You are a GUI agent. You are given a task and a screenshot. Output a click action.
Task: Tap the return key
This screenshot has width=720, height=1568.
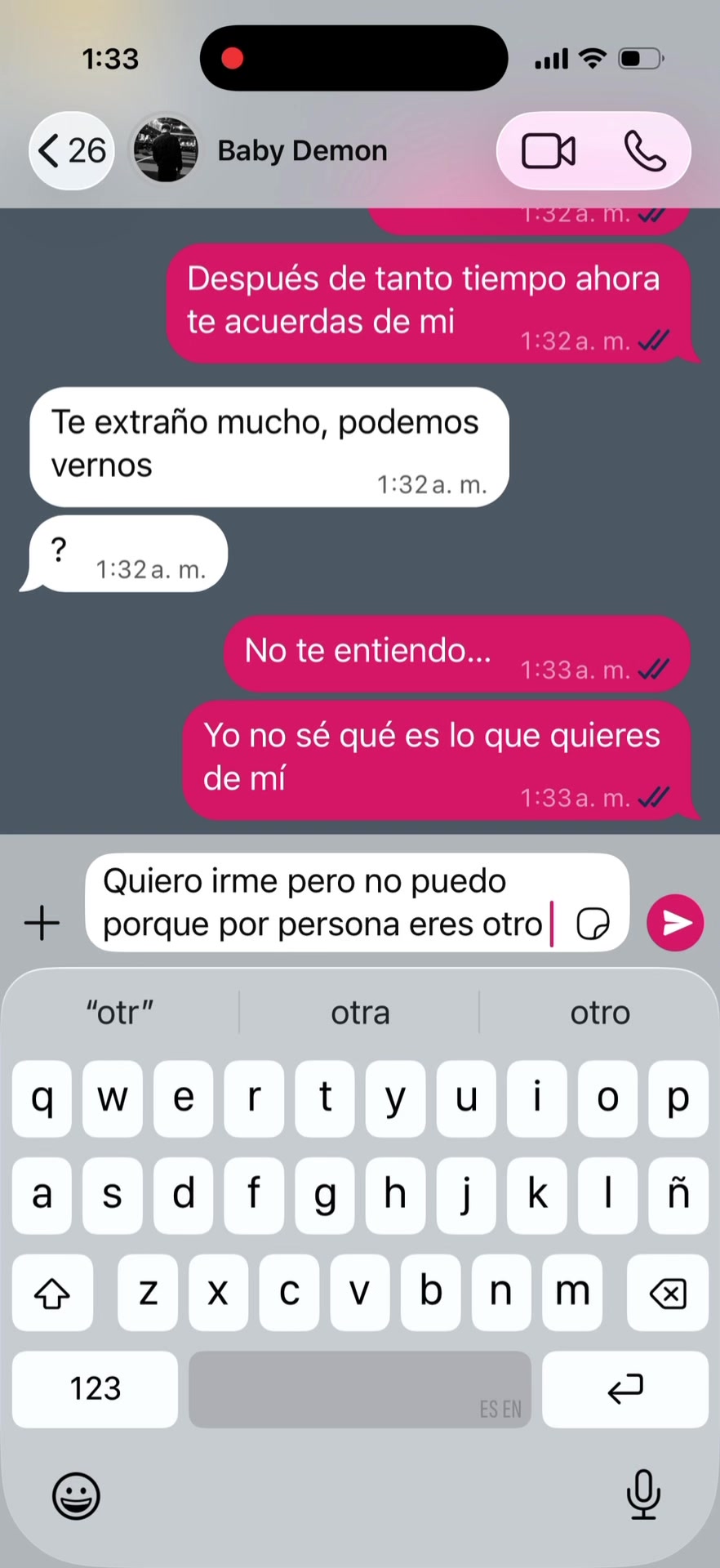coord(625,1389)
